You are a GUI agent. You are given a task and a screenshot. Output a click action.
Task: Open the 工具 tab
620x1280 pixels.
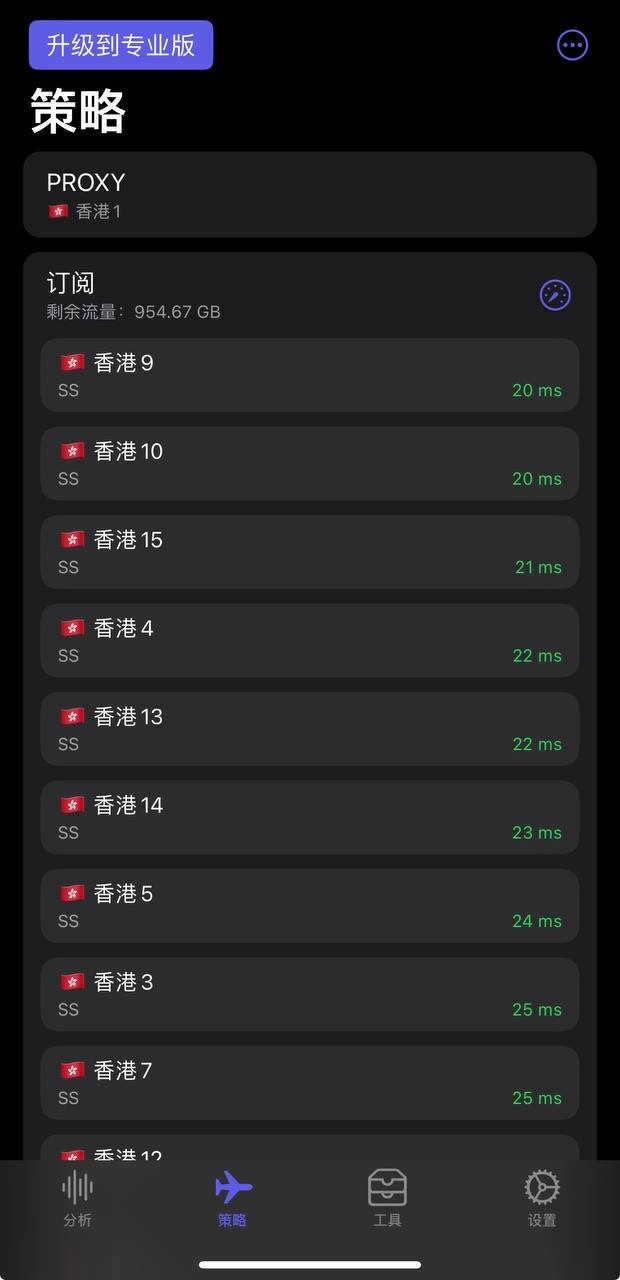387,1199
